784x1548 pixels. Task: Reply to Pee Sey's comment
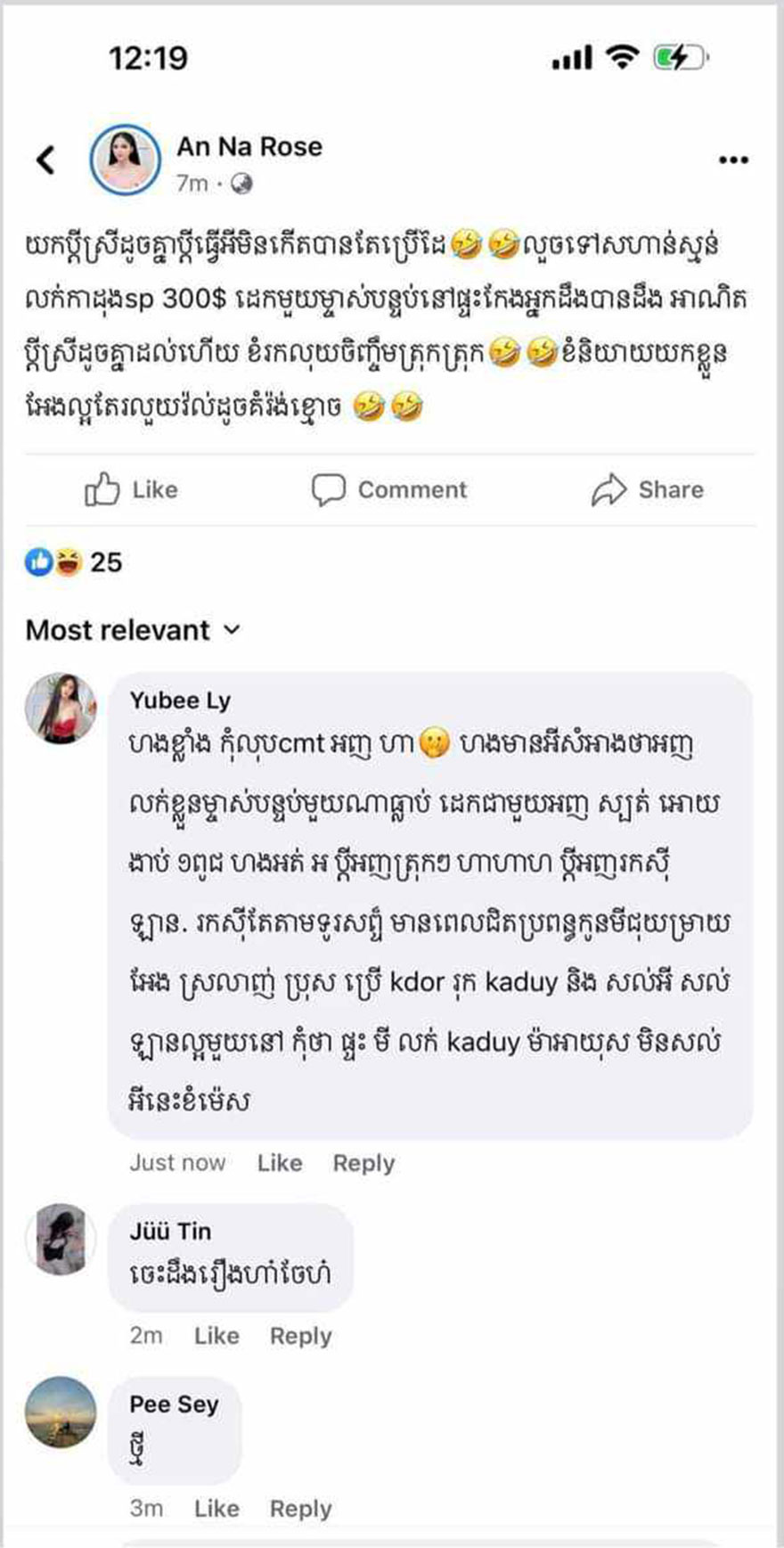pyautogui.click(x=301, y=1509)
